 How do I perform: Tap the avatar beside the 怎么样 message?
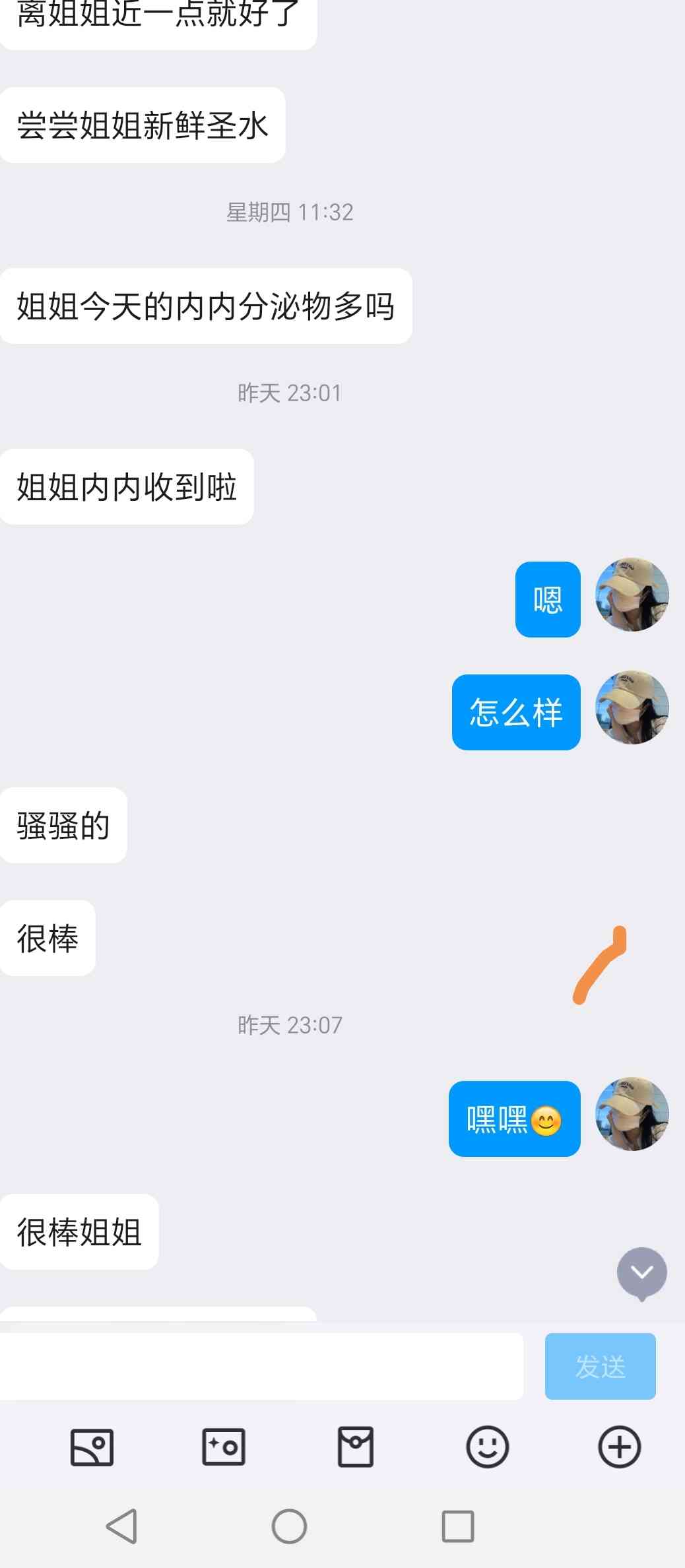click(x=632, y=708)
